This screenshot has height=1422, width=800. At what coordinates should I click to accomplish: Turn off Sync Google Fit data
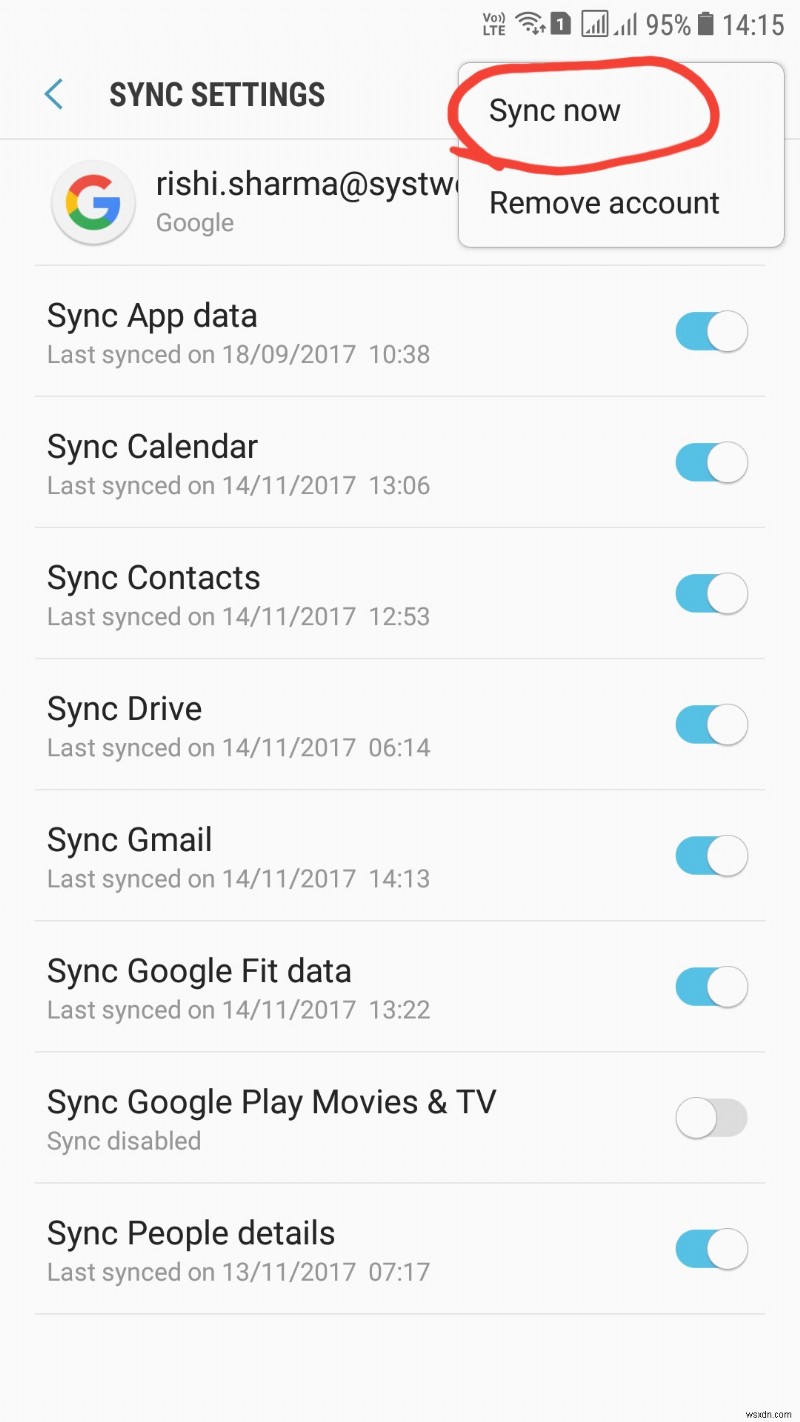[x=711, y=987]
